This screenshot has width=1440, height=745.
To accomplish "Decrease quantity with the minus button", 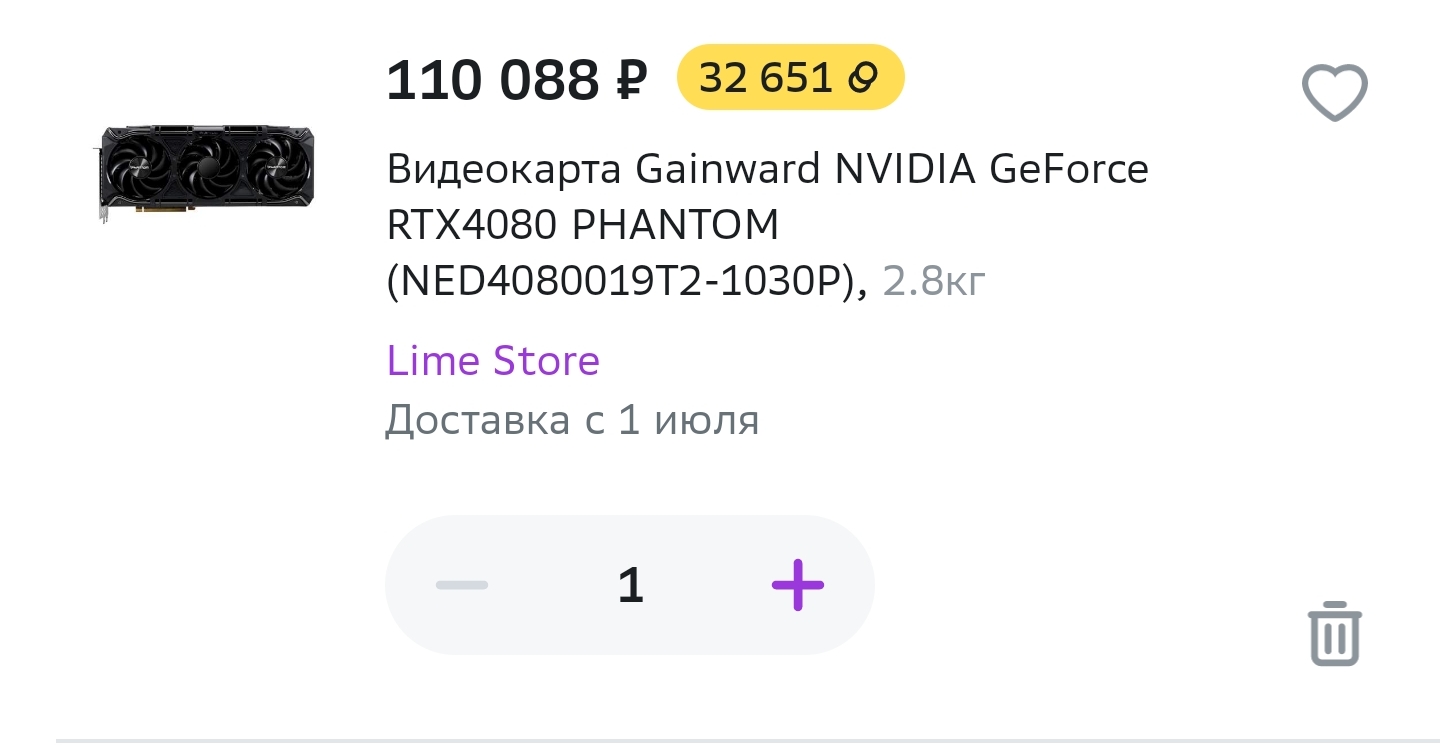I will 462,585.
